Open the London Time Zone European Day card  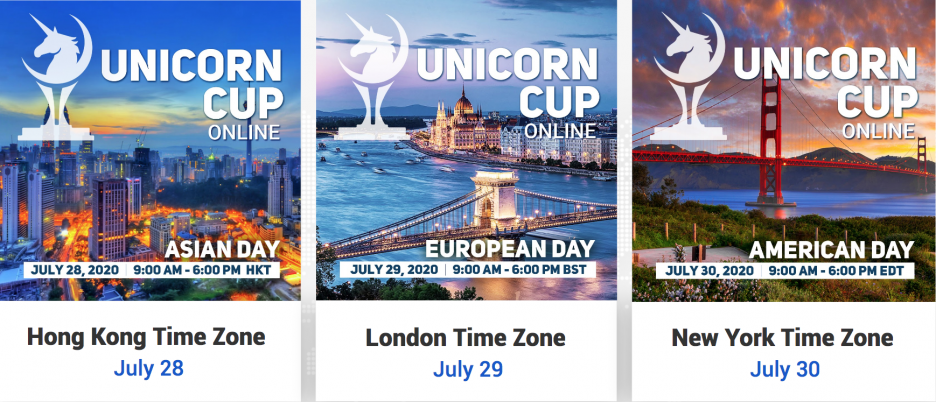(x=466, y=150)
